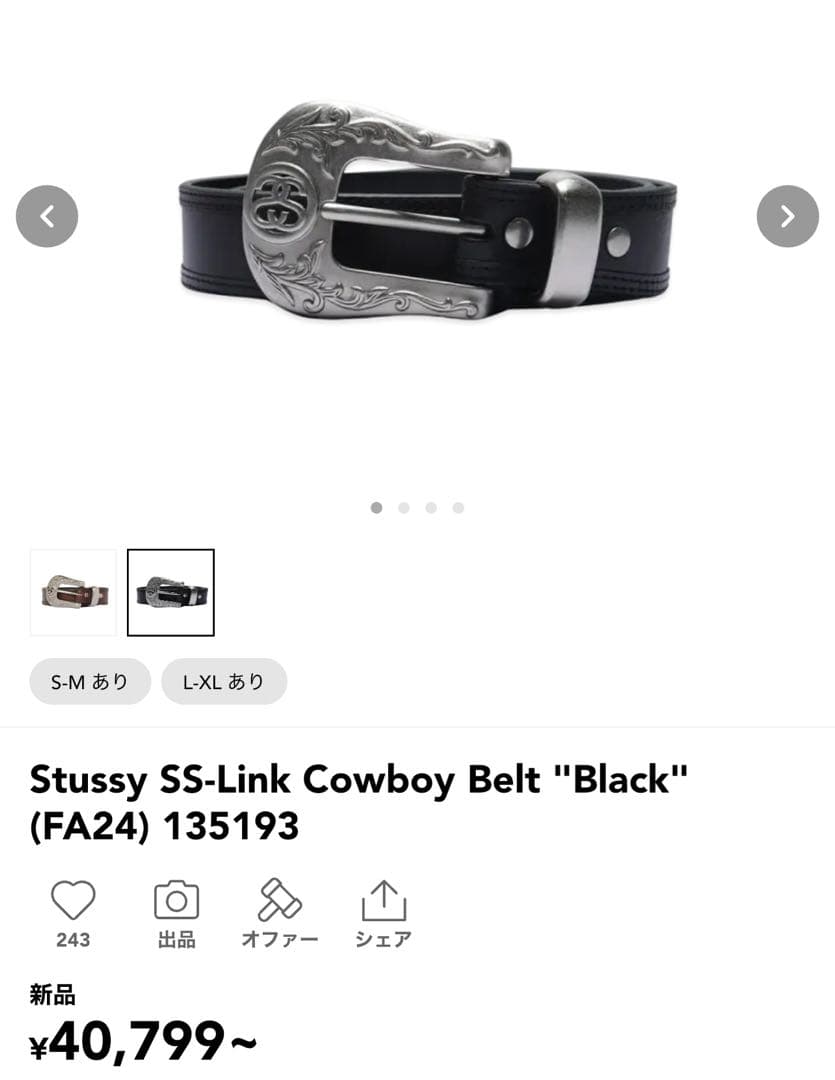Select the black belt color thumbnail
Image resolution: width=835 pixels, height=1080 pixels.
171,592
